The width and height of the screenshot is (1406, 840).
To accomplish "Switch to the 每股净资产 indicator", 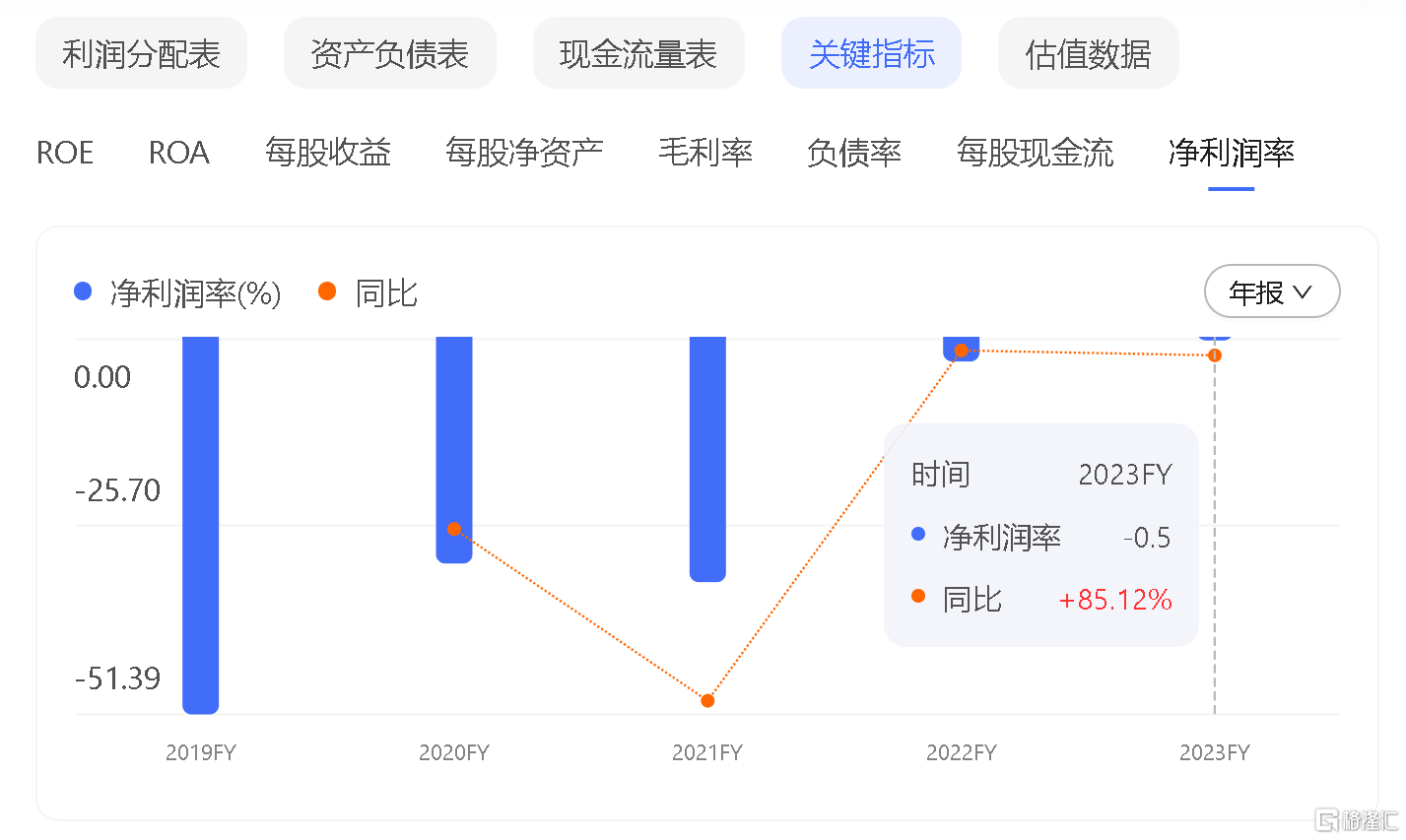I will click(x=524, y=154).
